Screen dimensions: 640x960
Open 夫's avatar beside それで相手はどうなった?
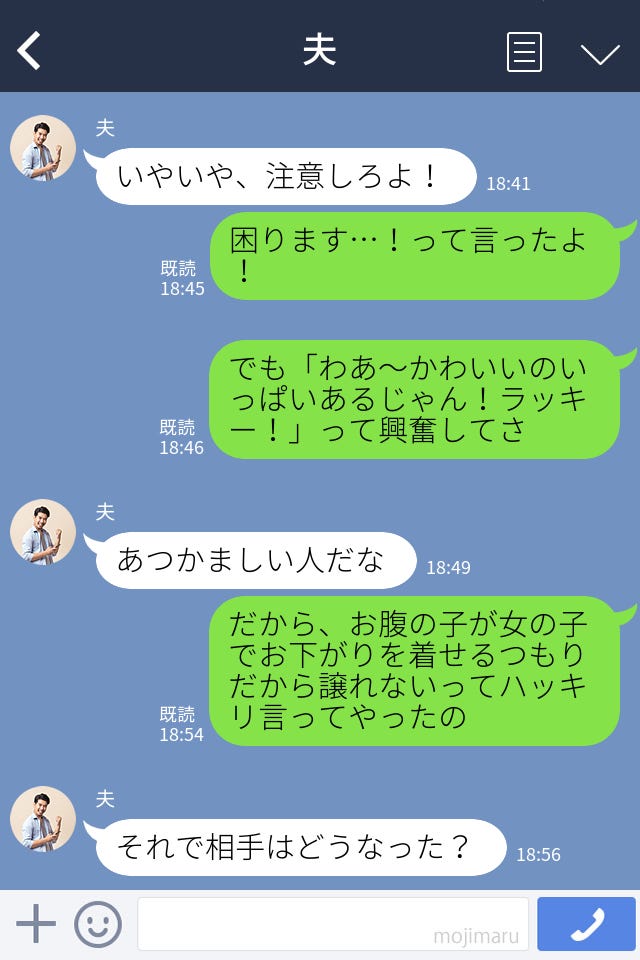pos(43,819)
